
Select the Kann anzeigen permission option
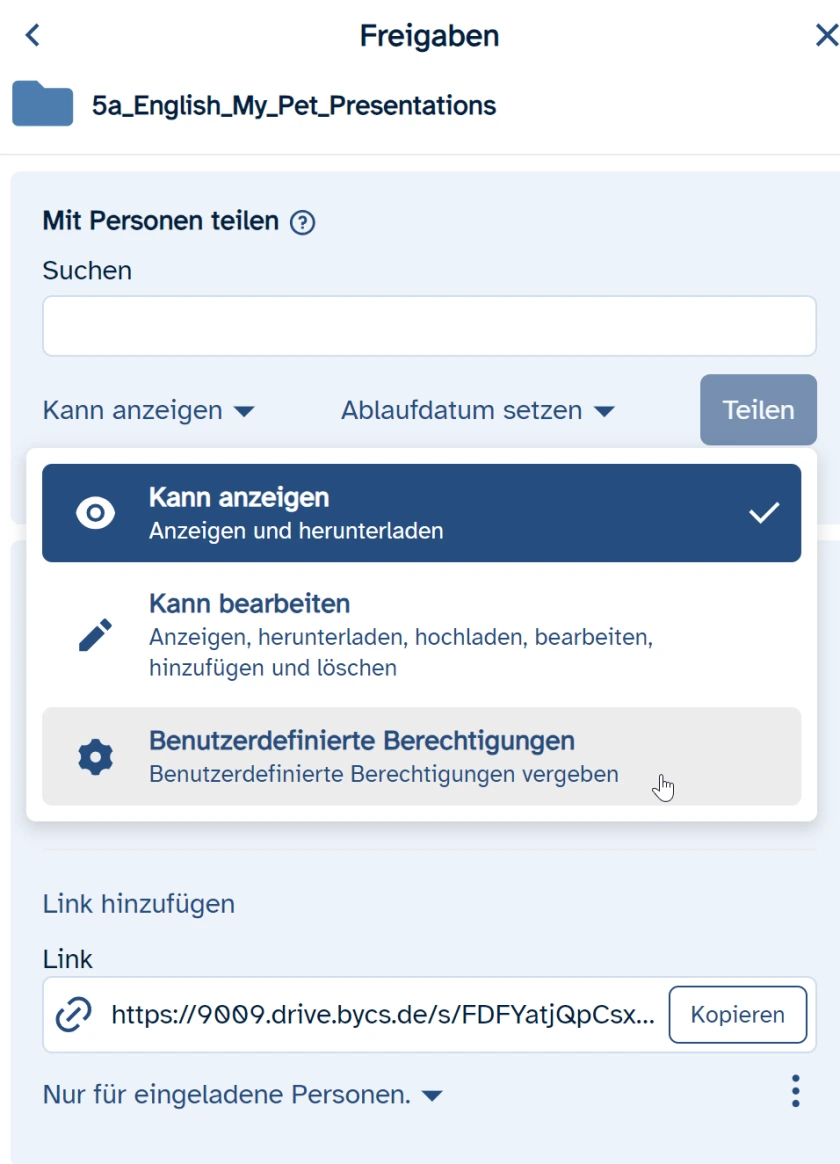(x=421, y=513)
